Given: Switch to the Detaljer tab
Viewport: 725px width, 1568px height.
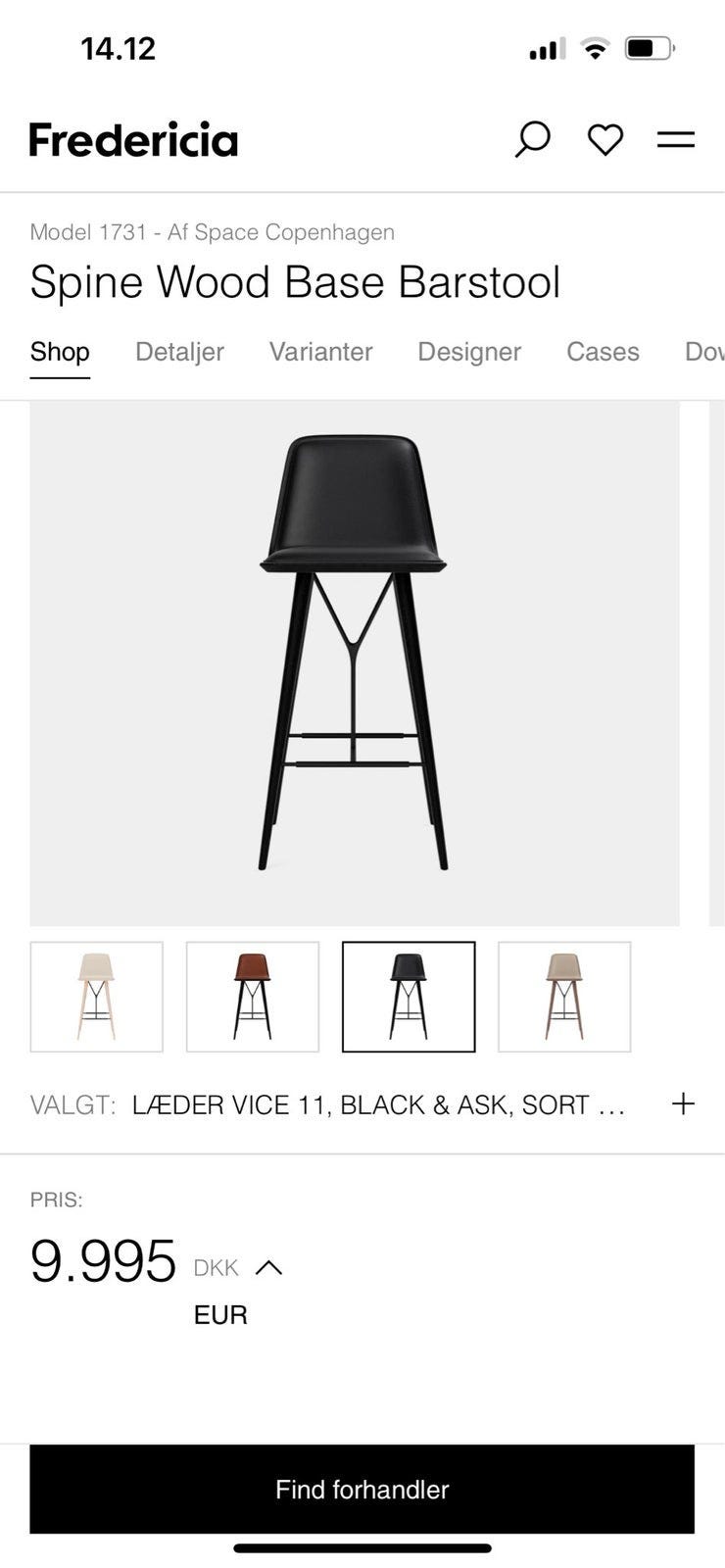Looking at the screenshot, I should tap(179, 352).
